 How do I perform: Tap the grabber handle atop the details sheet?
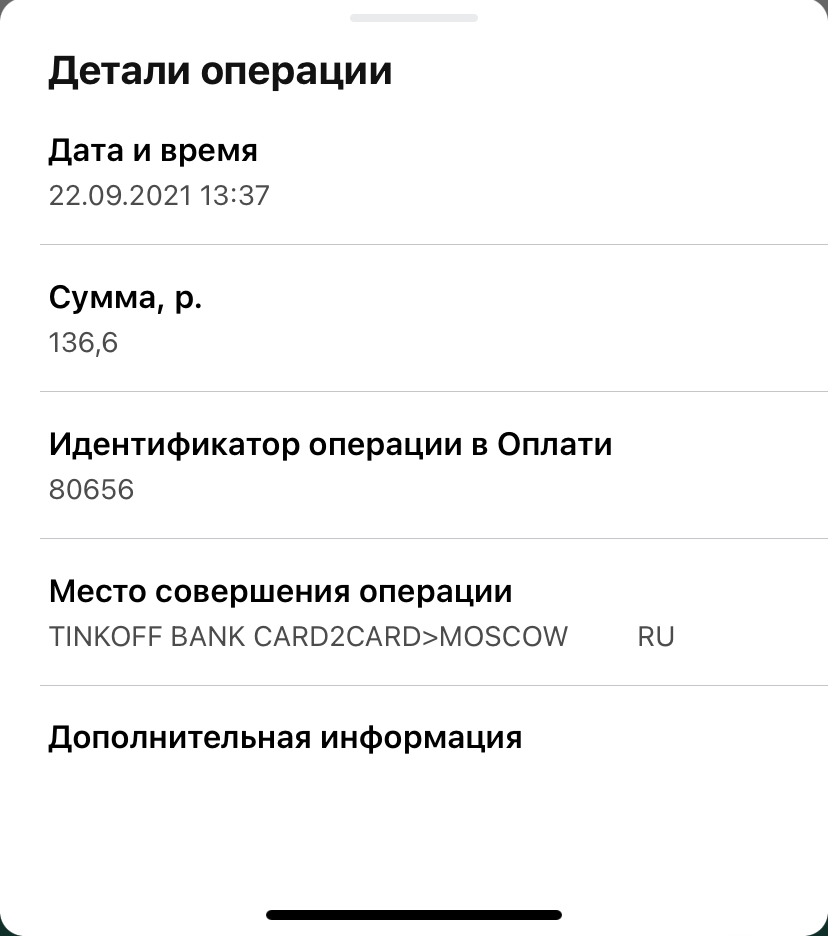click(414, 18)
